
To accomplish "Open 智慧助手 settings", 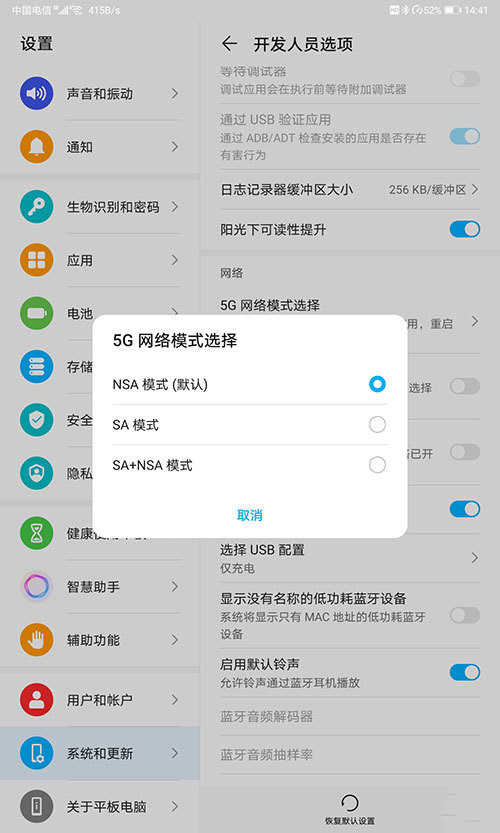I will tap(100, 586).
